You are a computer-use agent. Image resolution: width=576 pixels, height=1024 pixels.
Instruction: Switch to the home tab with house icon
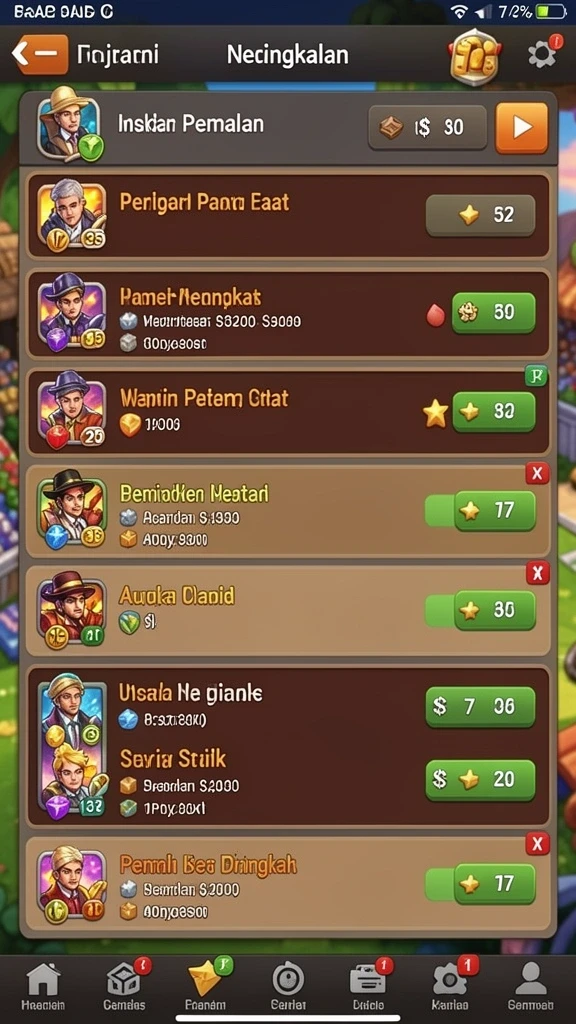(43, 986)
